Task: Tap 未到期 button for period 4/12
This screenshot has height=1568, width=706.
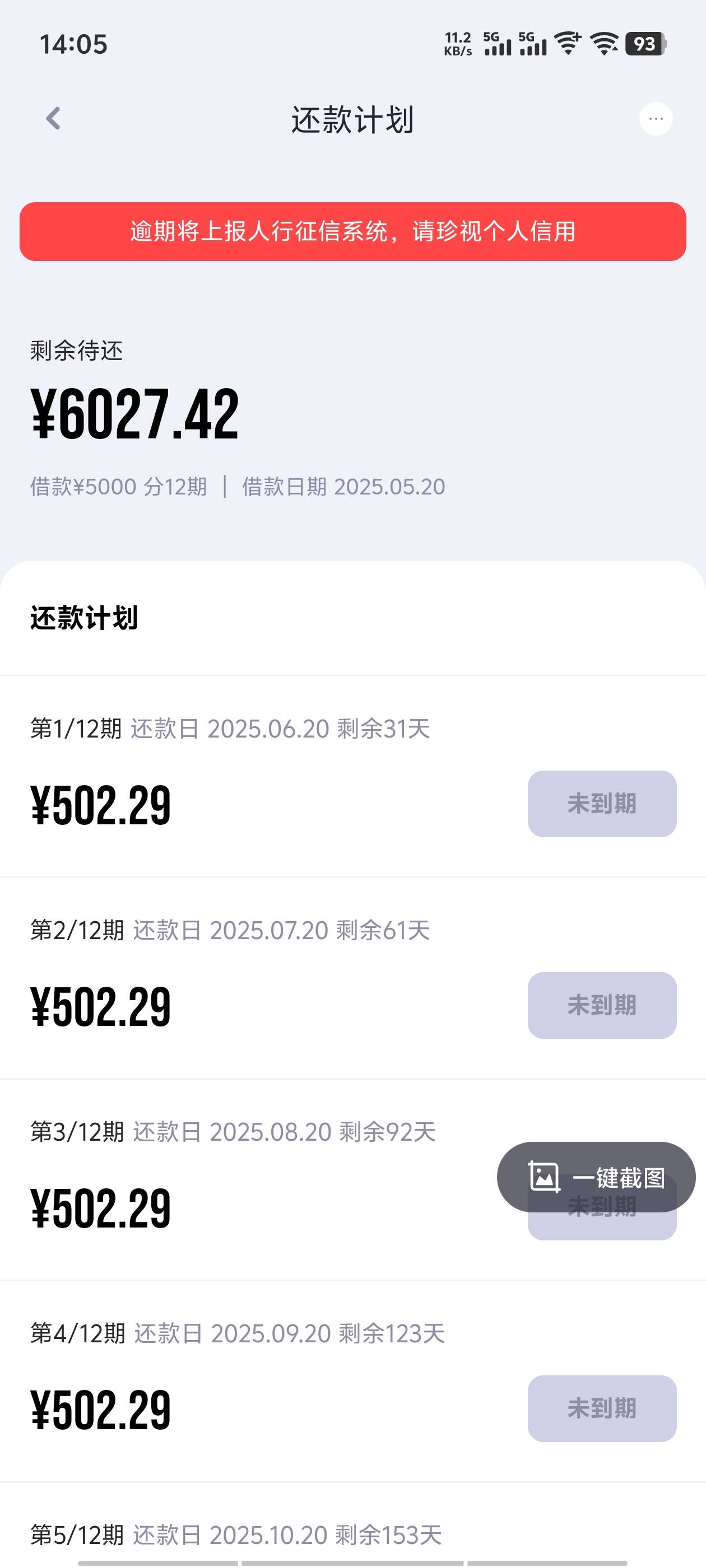Action: [x=602, y=1408]
